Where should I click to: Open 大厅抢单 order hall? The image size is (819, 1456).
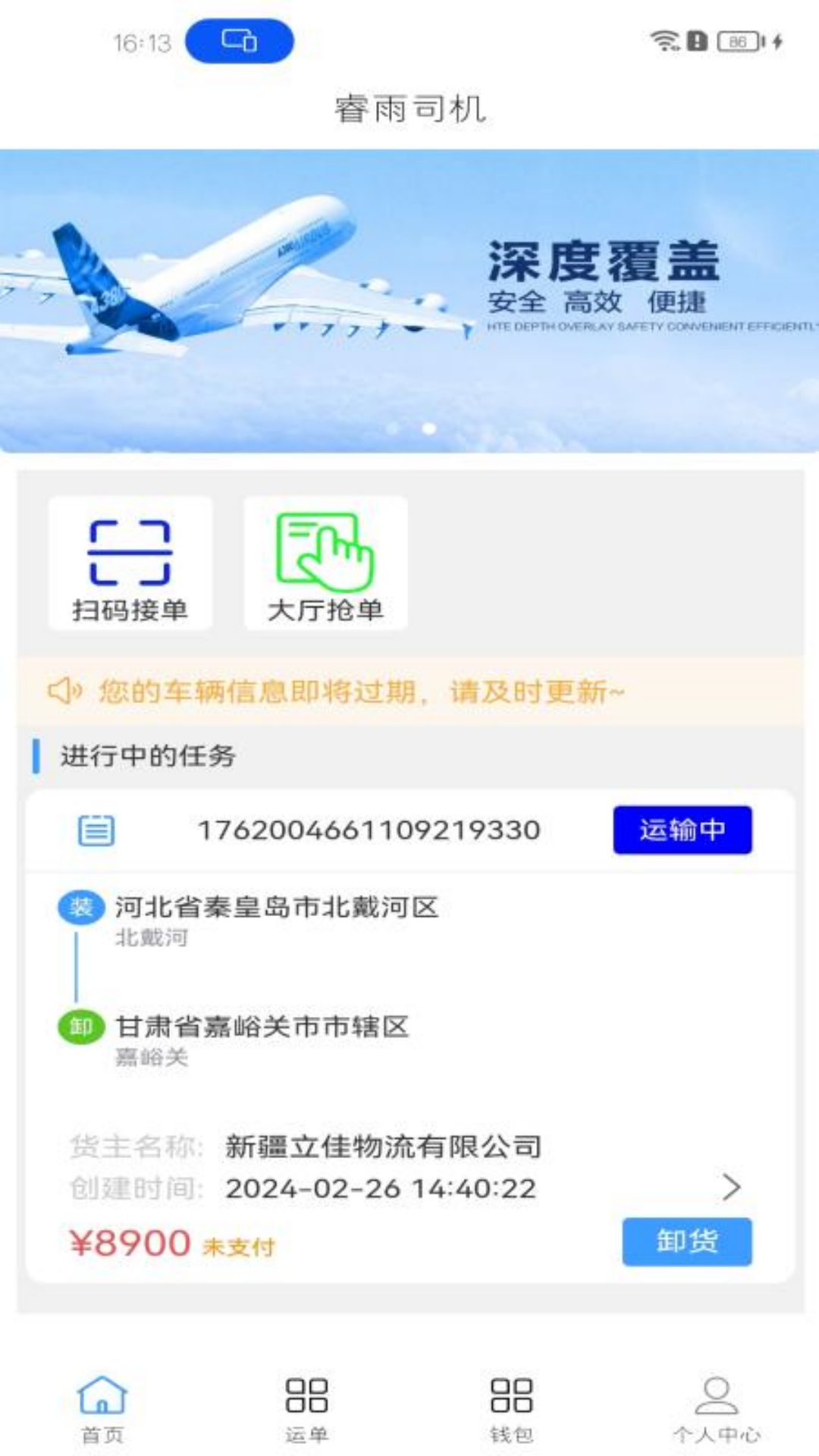coord(325,564)
